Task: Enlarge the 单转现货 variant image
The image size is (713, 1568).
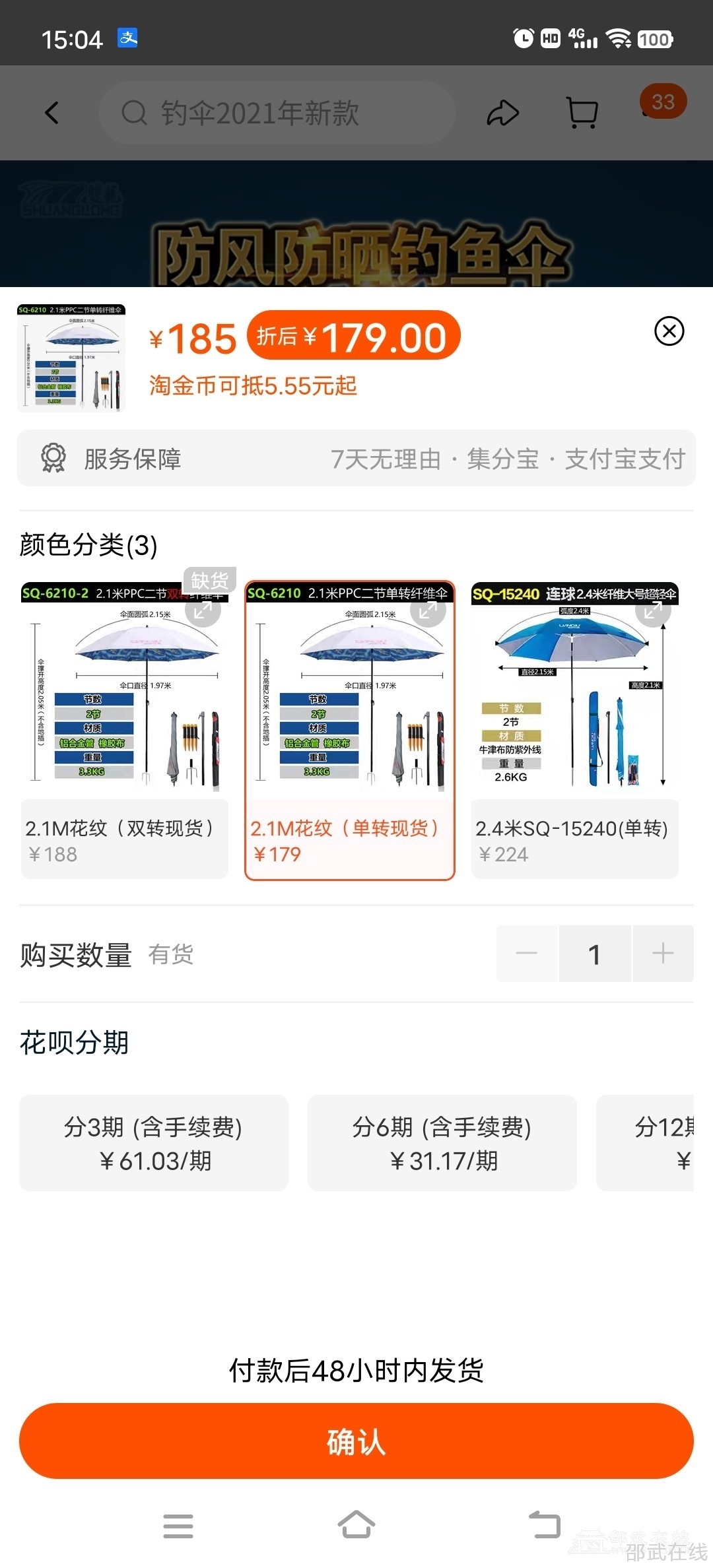Action: [x=428, y=610]
